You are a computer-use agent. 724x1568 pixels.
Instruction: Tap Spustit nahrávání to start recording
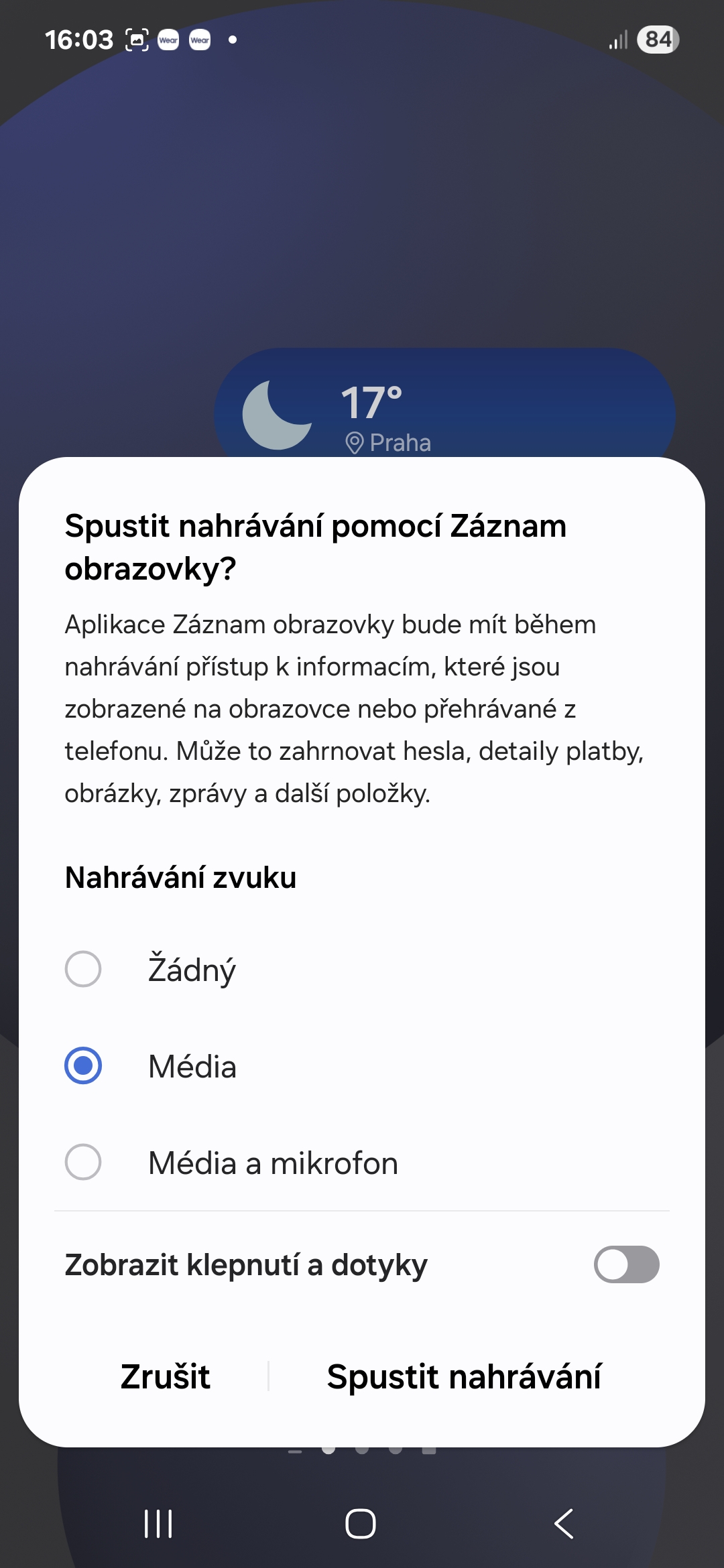pos(464,1376)
